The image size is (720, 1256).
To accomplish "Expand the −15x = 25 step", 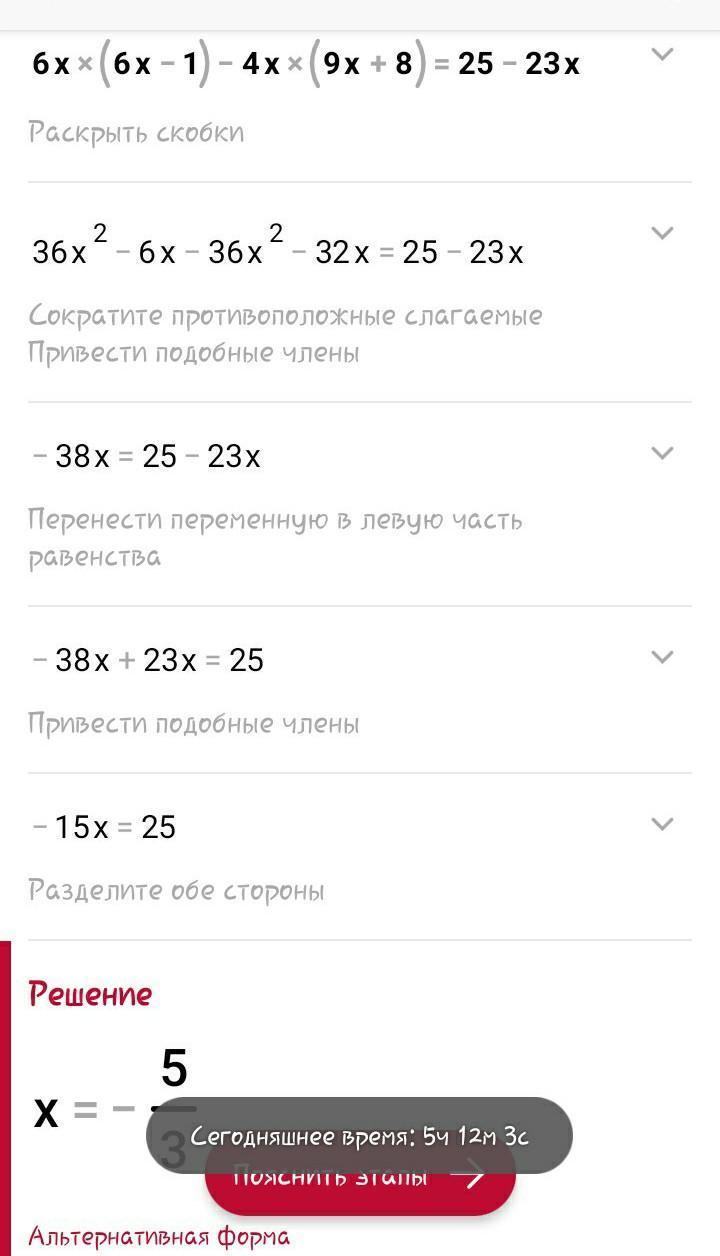I will [x=662, y=824].
